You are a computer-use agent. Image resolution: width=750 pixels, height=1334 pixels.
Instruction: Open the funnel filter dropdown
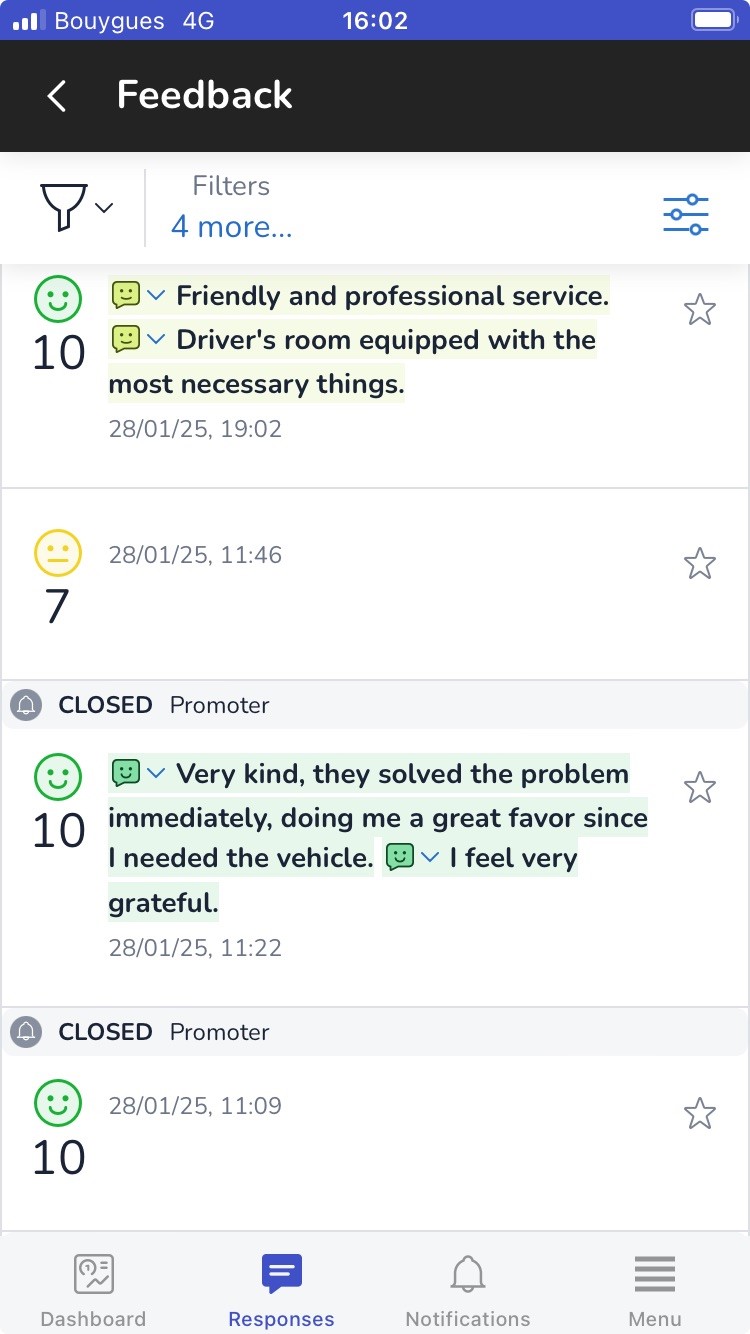(76, 208)
